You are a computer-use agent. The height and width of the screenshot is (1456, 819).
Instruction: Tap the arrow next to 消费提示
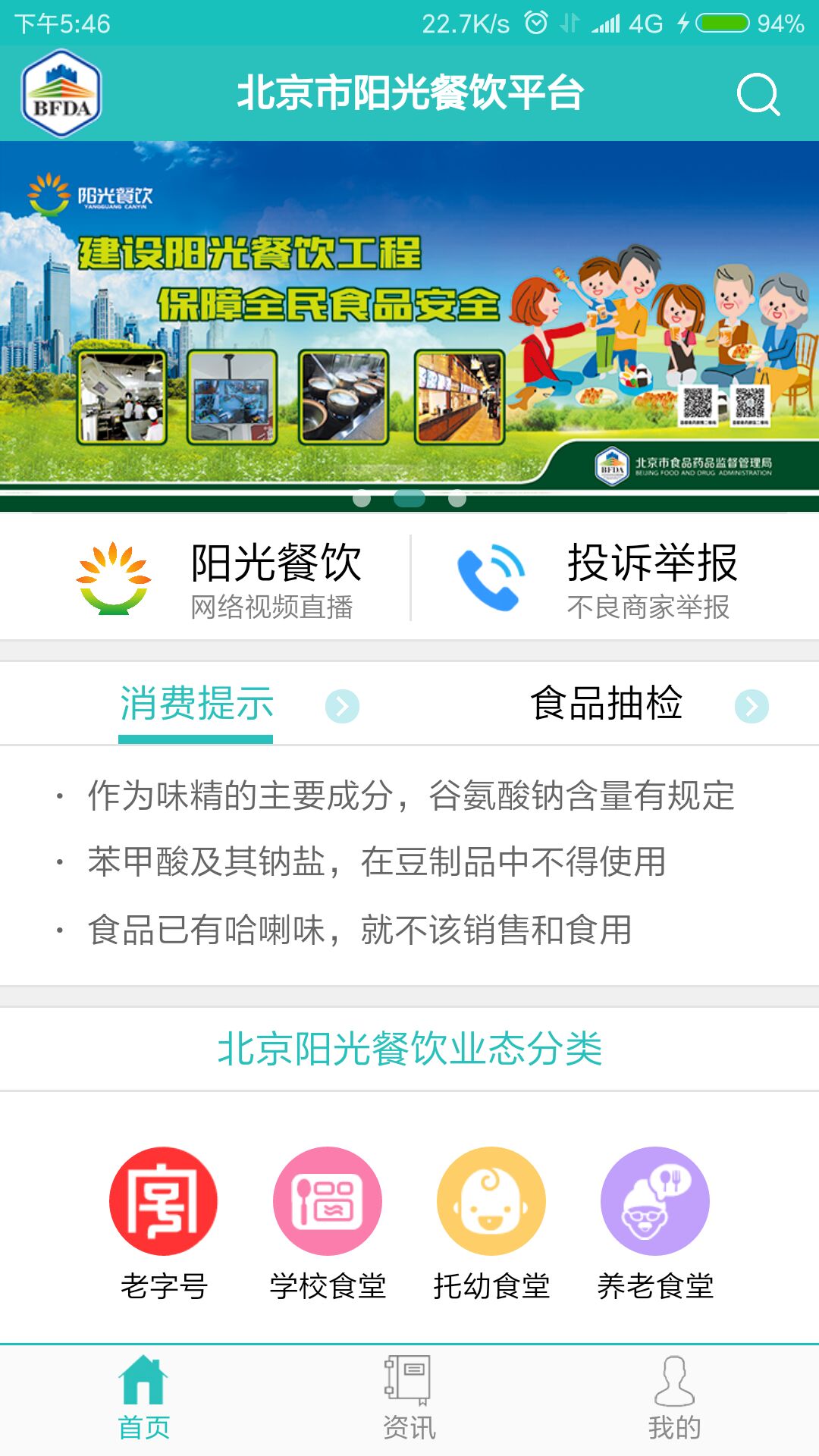pyautogui.click(x=342, y=706)
